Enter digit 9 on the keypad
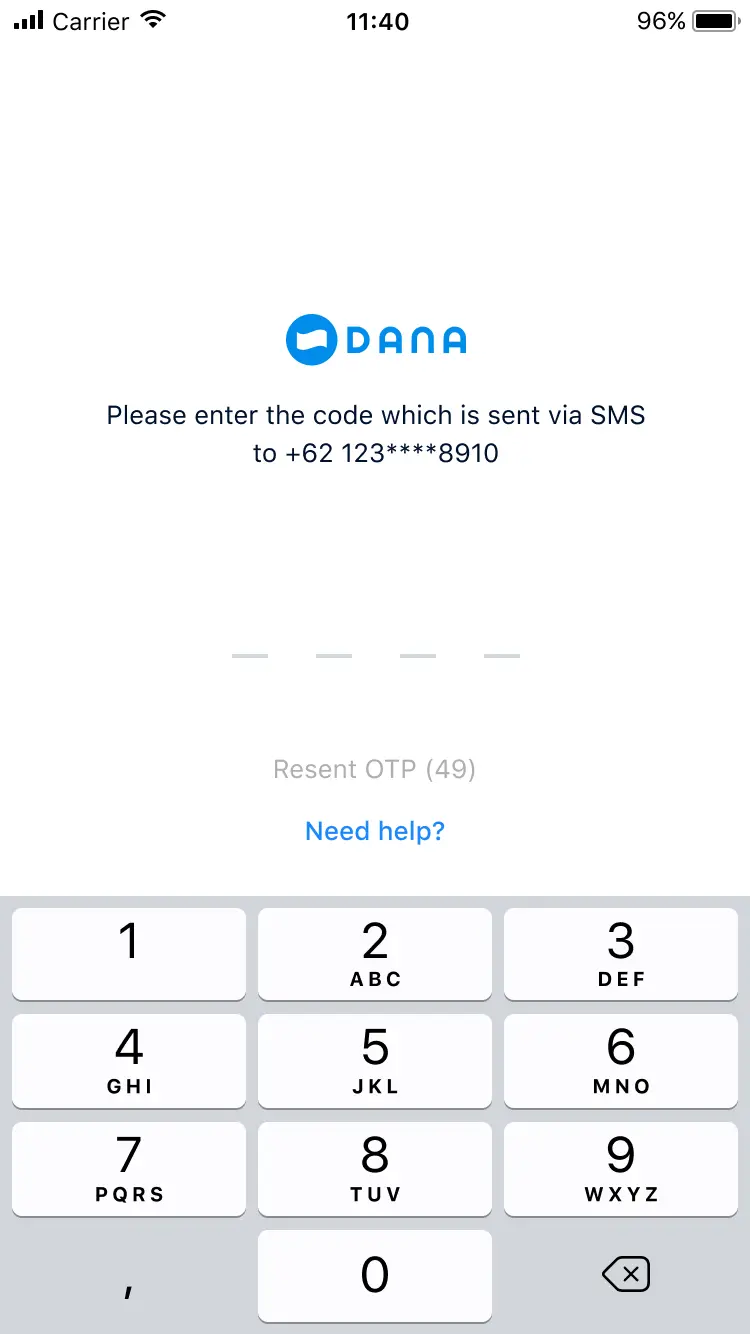 (x=620, y=1168)
